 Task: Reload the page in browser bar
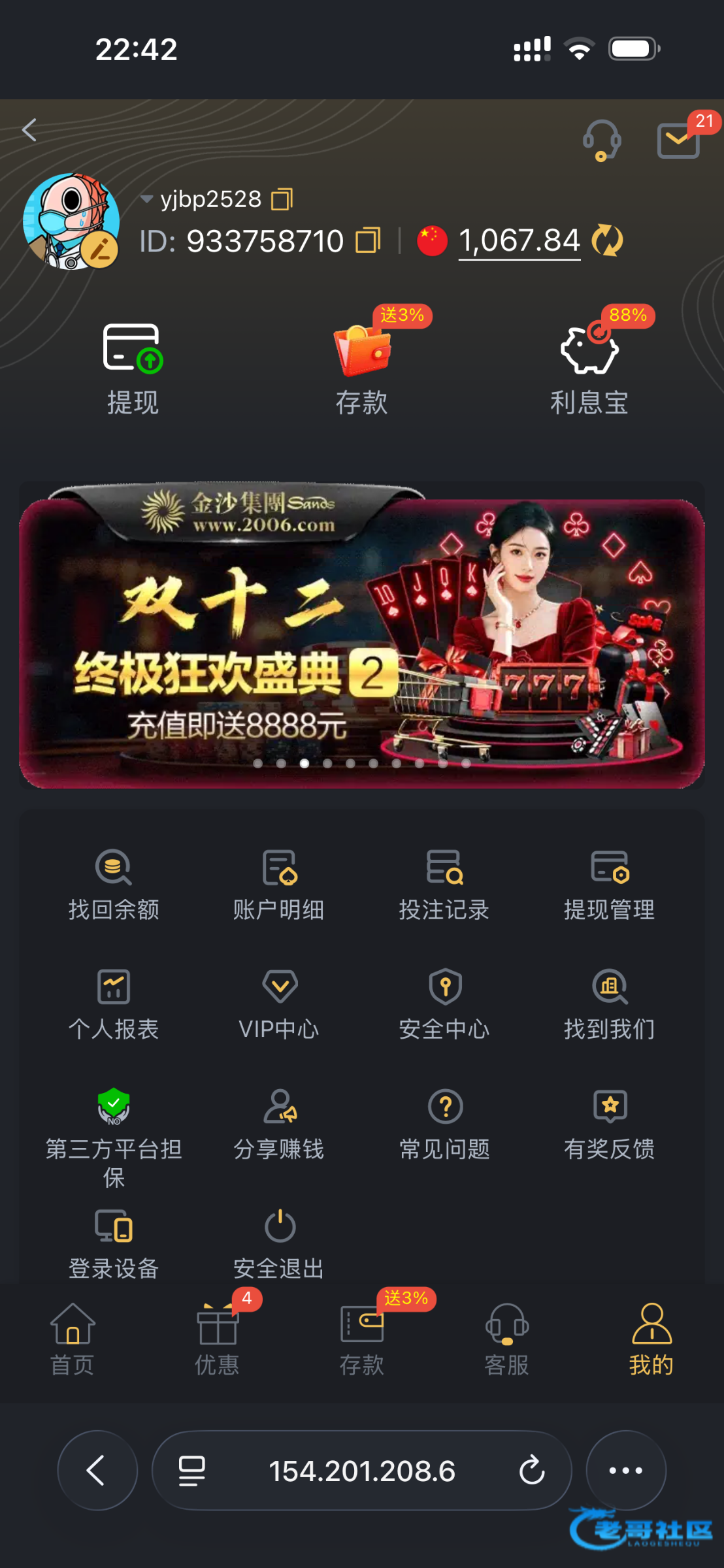(531, 1470)
